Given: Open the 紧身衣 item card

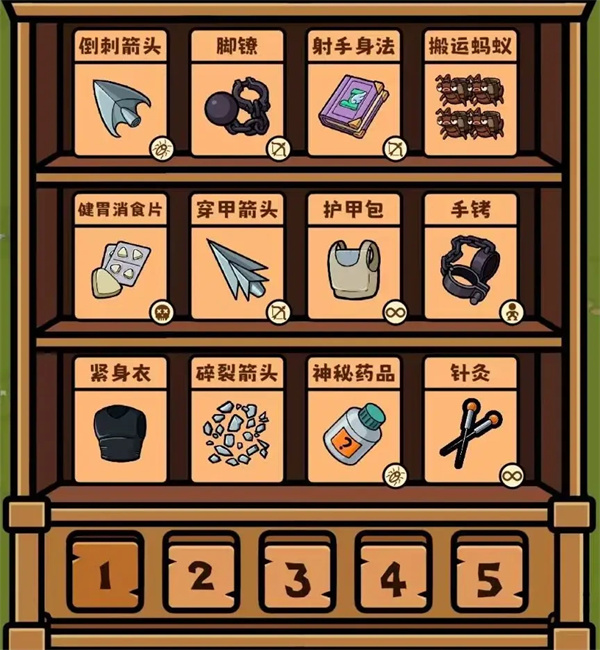Looking at the screenshot, I should 121,422.
